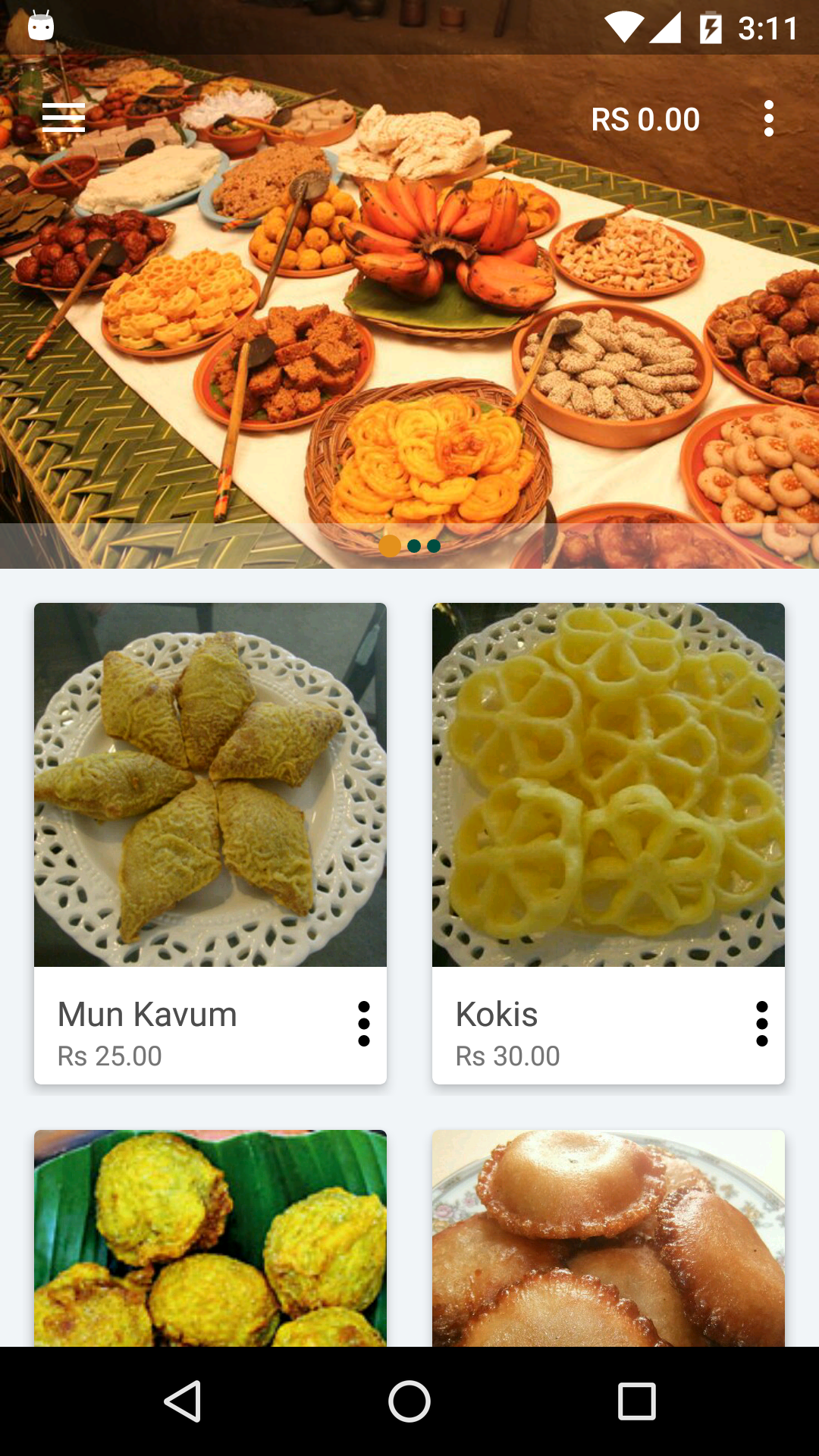Screen dimensions: 819x1456
Task: Open the hamburger navigation drawer
Action: (x=63, y=118)
